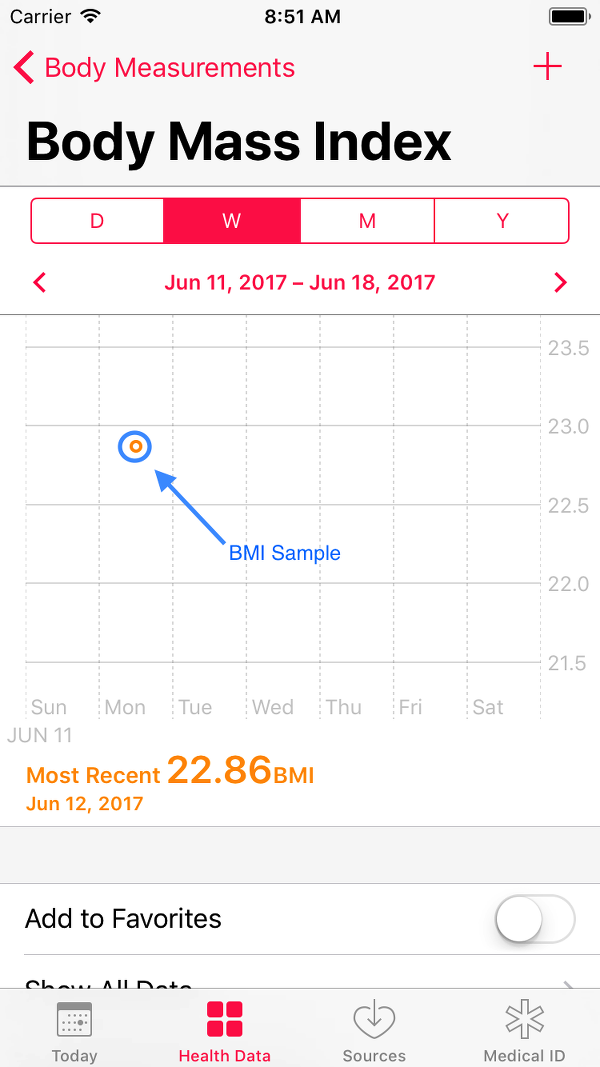
Task: Switch chart to Month view
Action: tap(367, 221)
